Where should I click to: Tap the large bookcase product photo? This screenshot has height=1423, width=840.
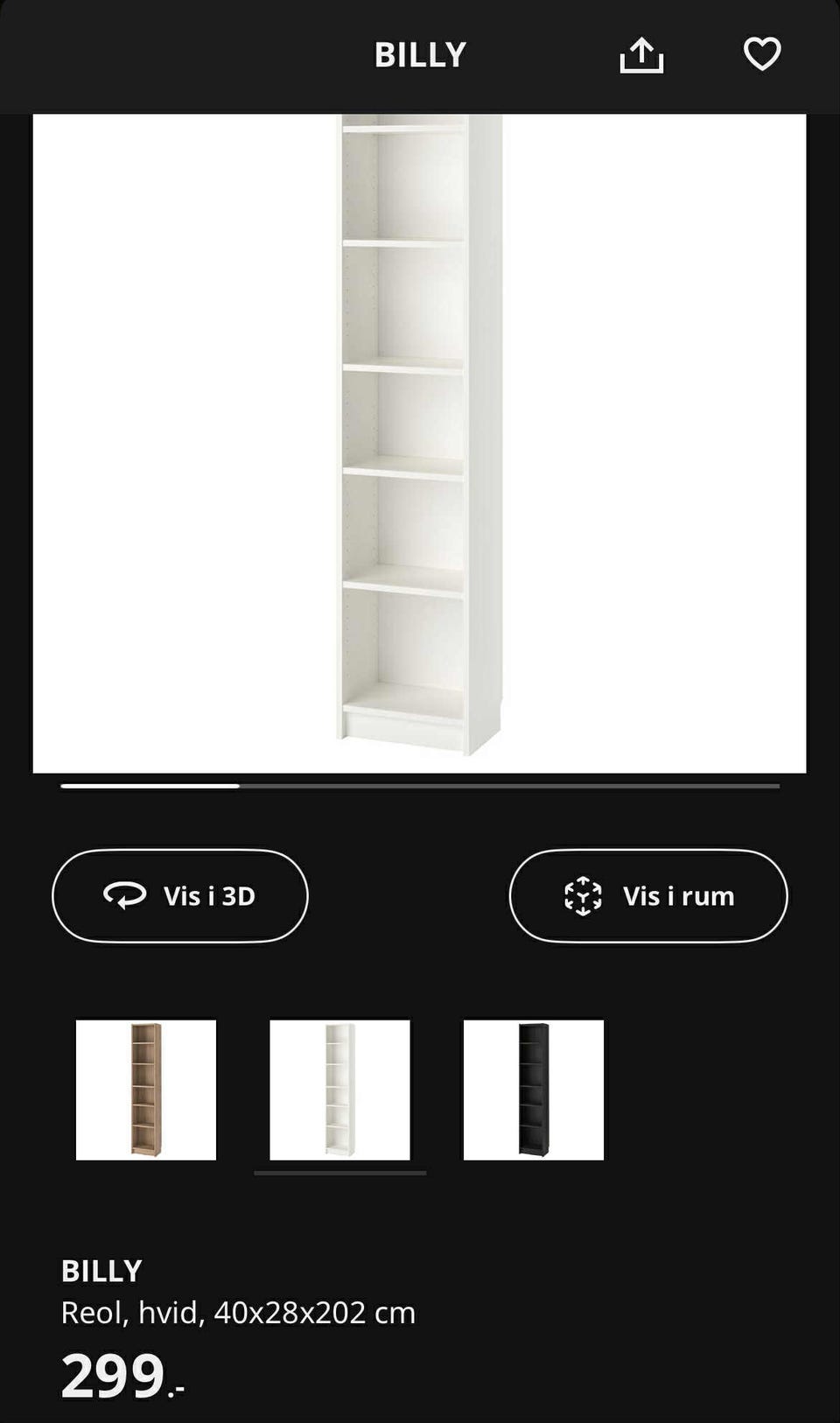(420, 438)
